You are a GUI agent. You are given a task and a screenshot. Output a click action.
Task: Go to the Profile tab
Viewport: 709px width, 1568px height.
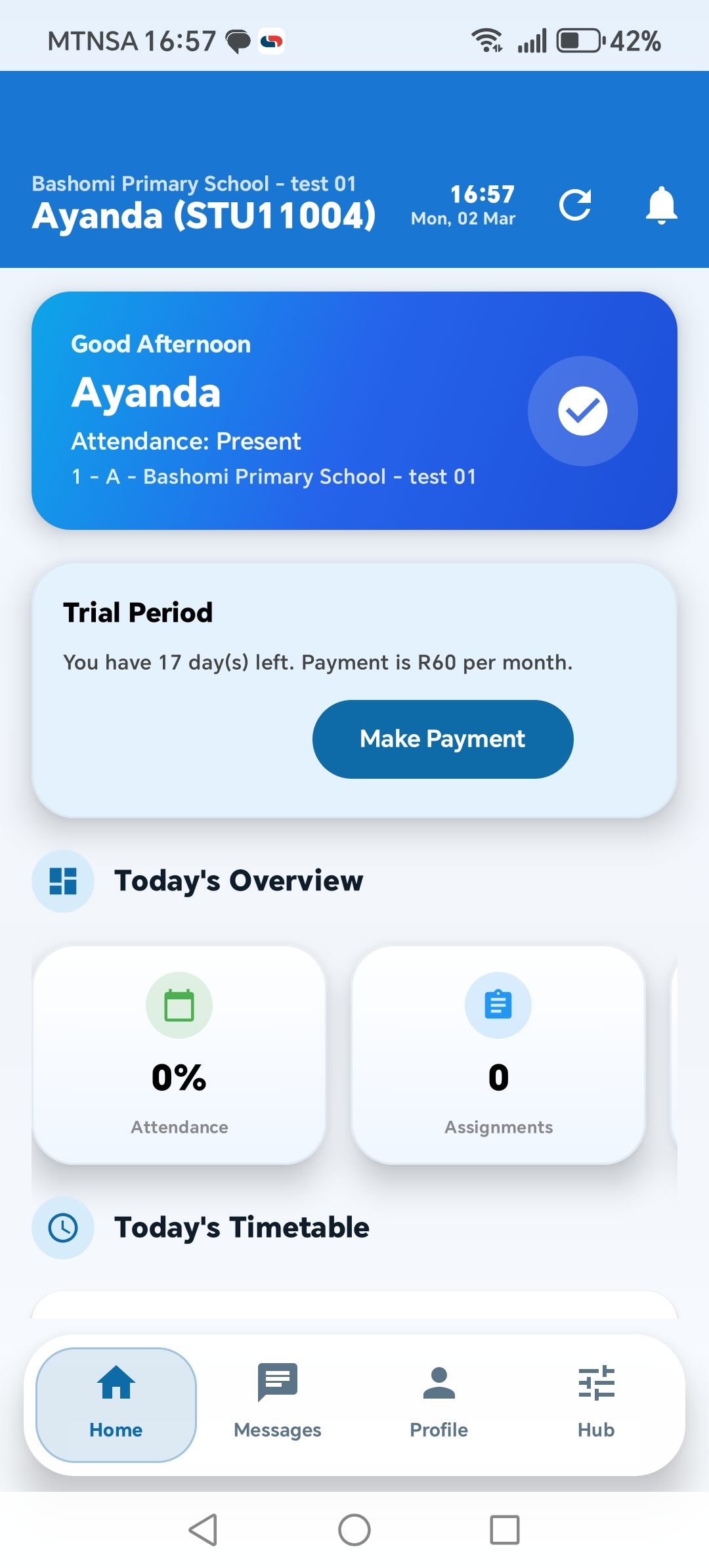pyautogui.click(x=439, y=1405)
